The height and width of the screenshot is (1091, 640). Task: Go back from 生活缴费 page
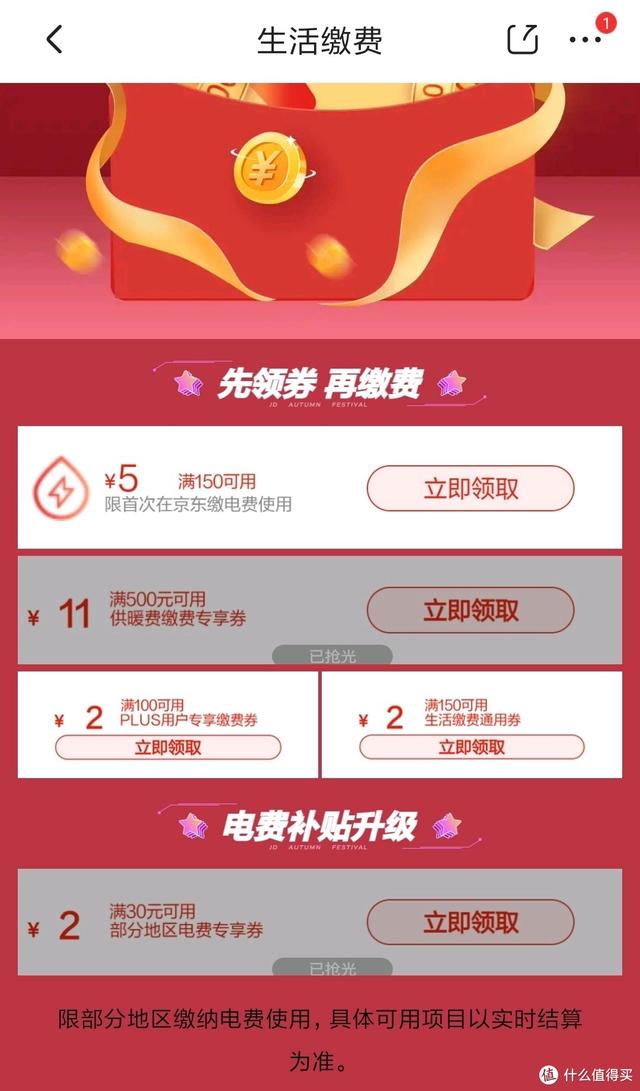(55, 40)
